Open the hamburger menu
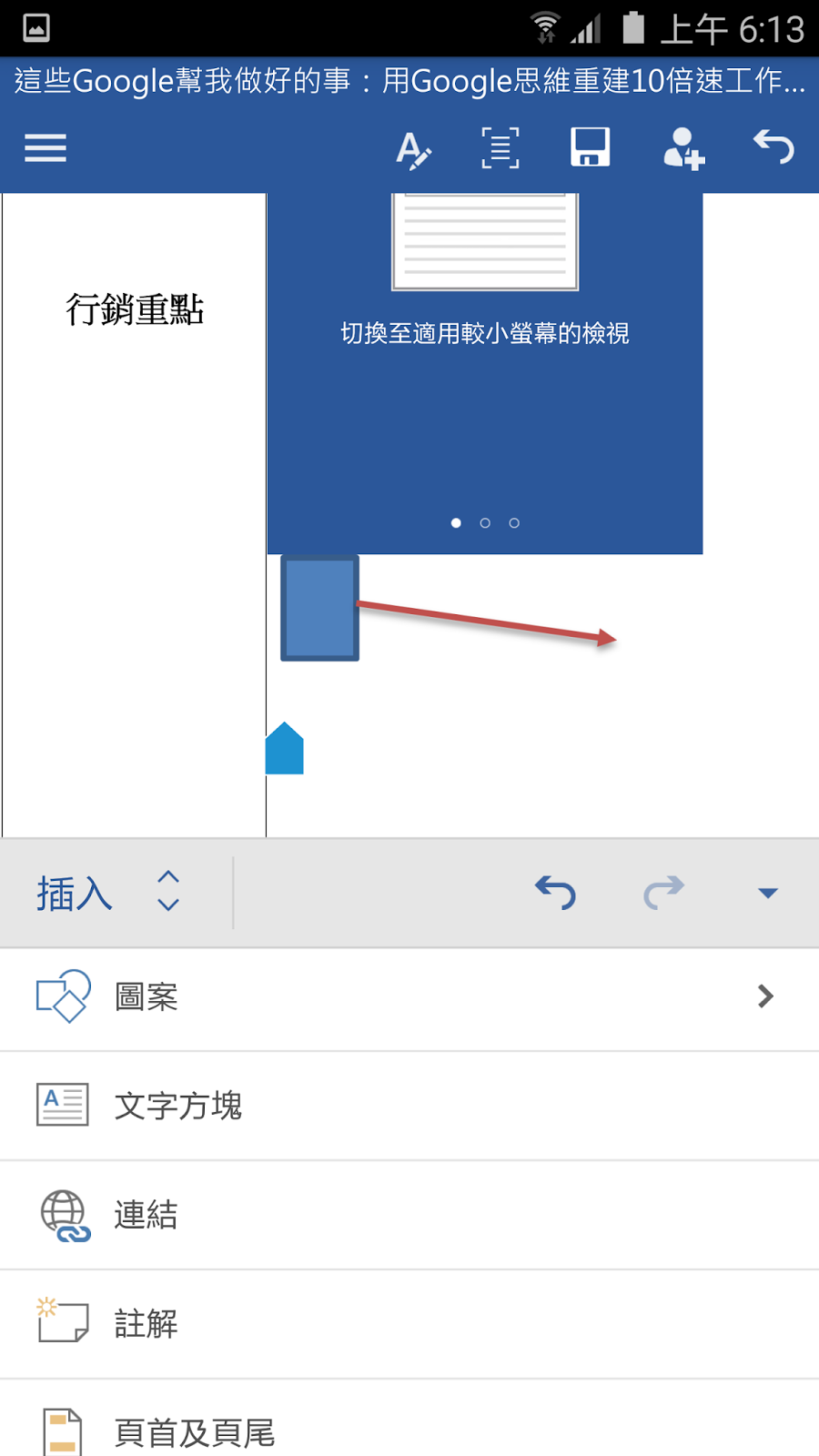This screenshot has height=1456, width=819. tap(45, 147)
